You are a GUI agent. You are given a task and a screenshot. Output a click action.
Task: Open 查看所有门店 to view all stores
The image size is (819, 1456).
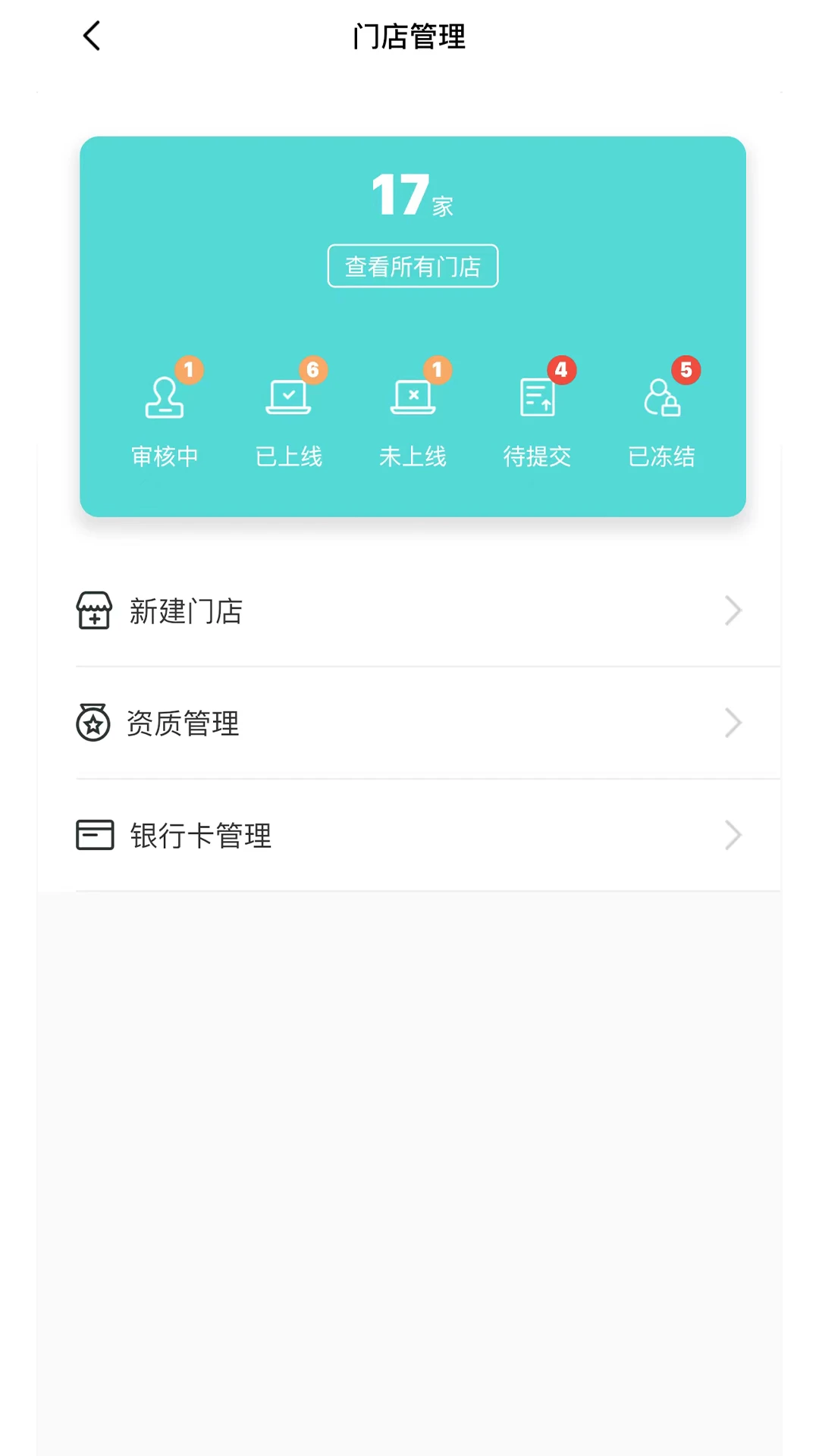(x=413, y=266)
